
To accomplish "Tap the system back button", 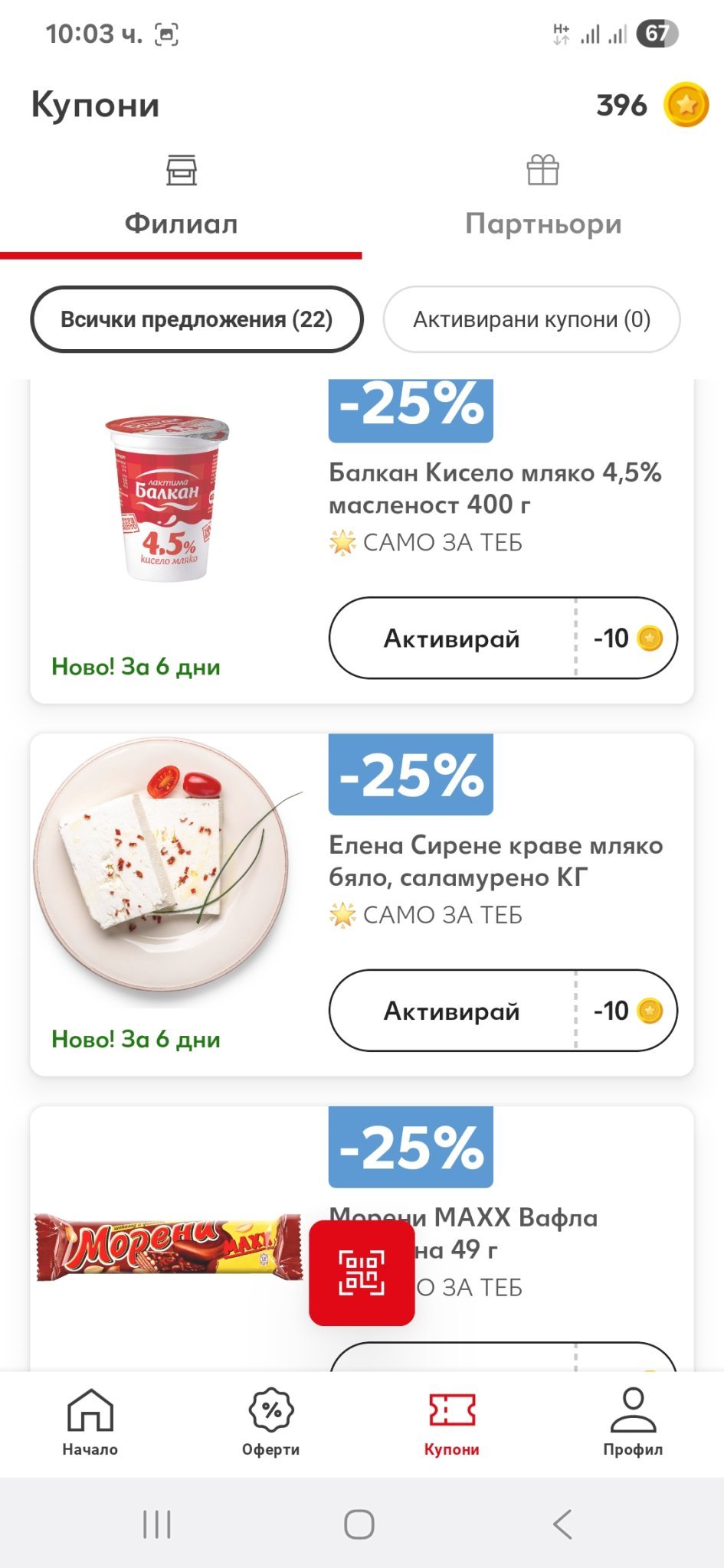I will click(562, 1524).
